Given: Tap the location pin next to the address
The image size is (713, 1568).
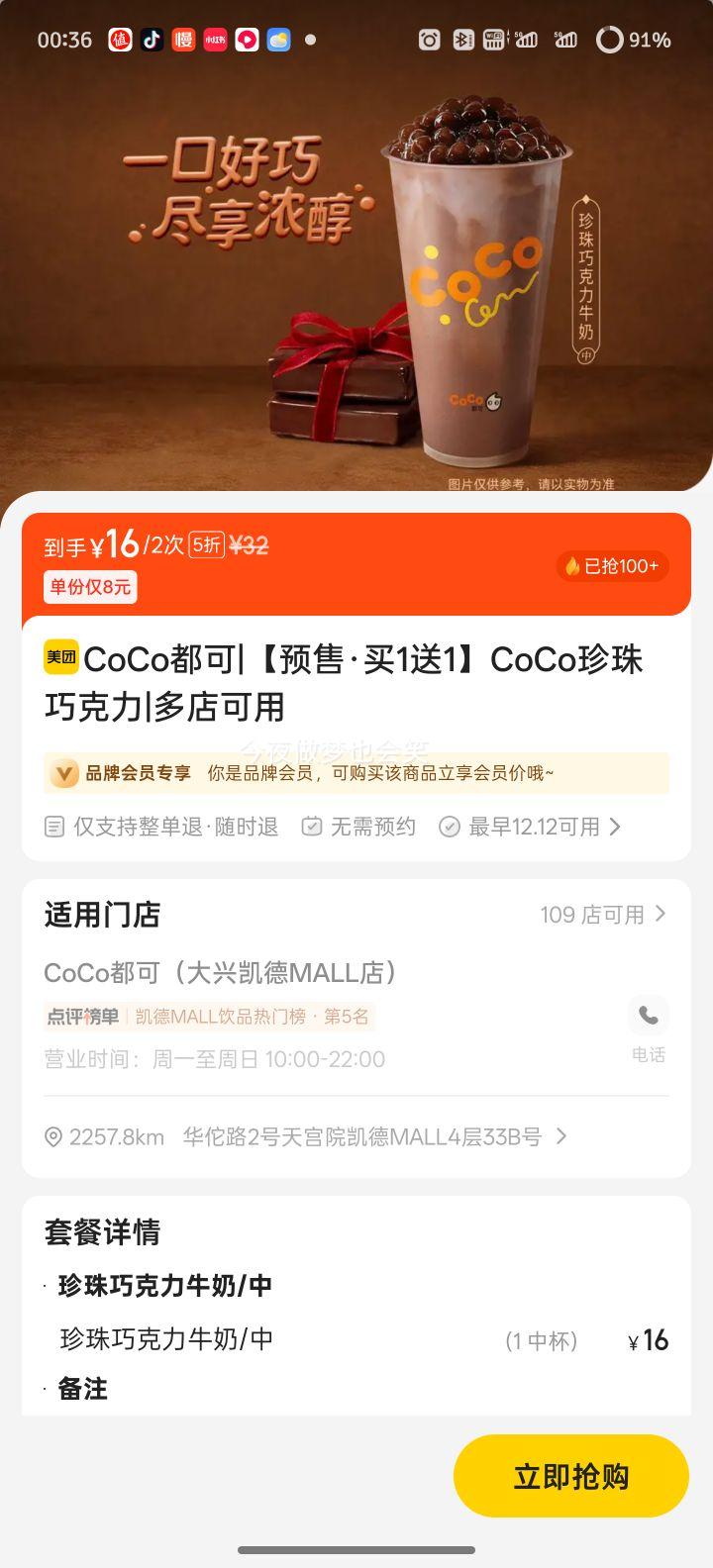Looking at the screenshot, I should click(x=56, y=1136).
